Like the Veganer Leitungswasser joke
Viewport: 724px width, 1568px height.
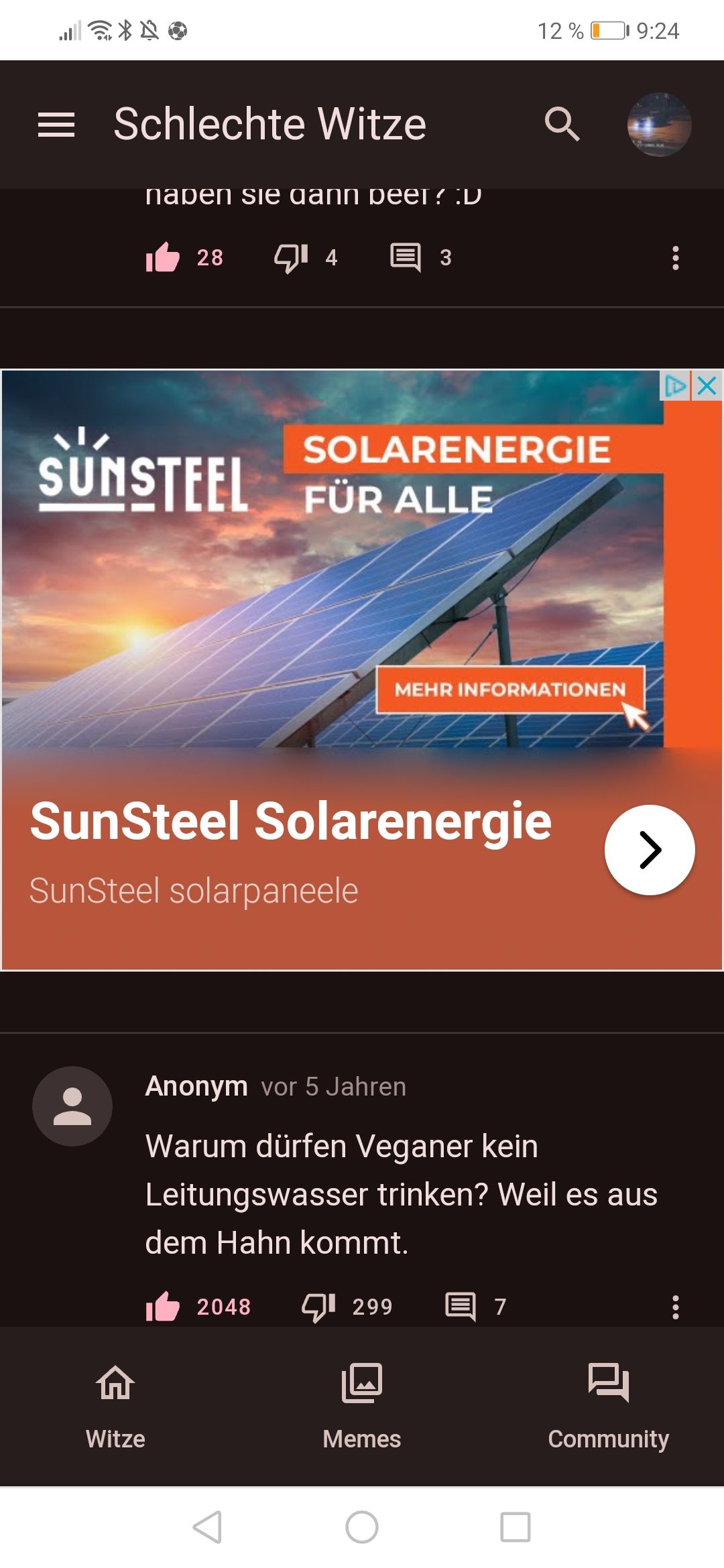tap(163, 1306)
